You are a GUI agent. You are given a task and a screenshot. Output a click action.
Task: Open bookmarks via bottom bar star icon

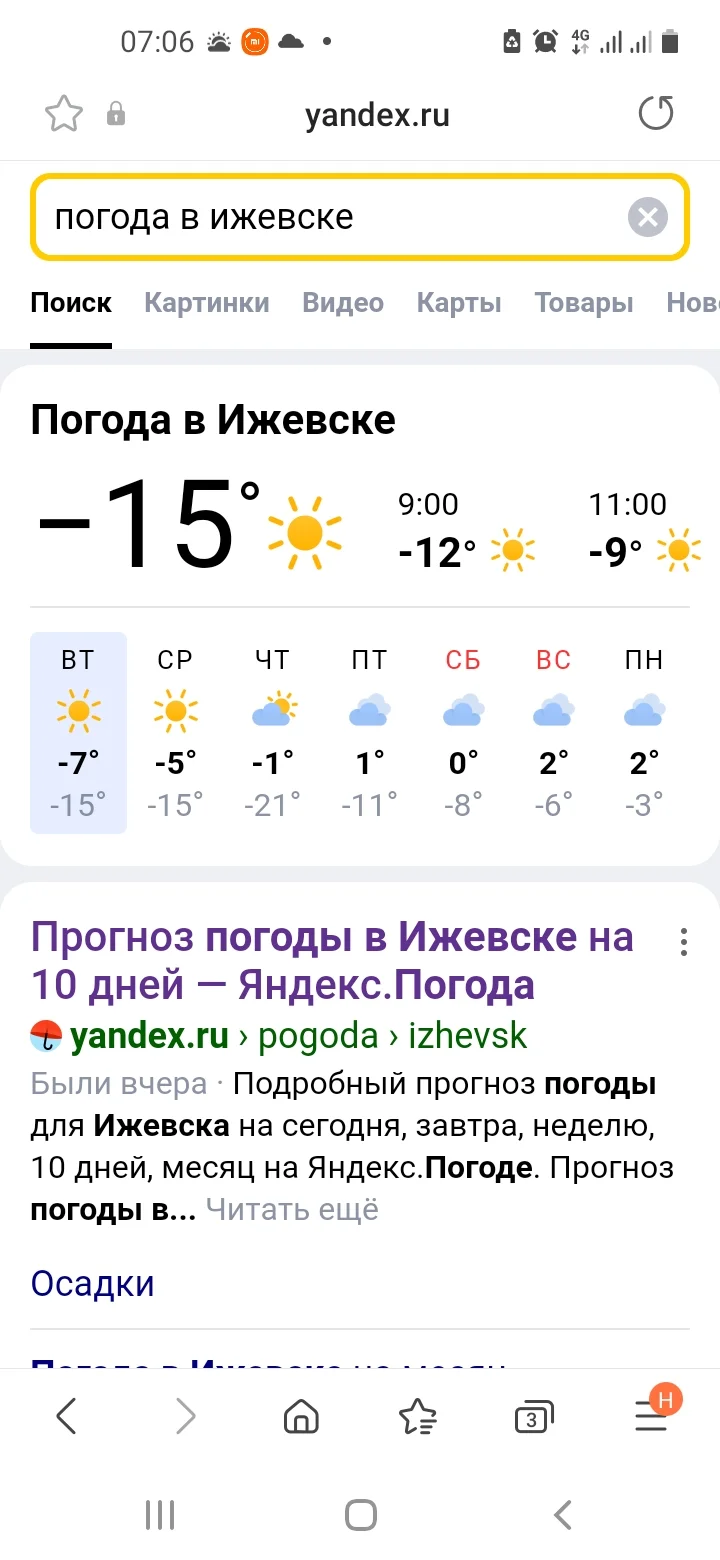click(x=419, y=1416)
